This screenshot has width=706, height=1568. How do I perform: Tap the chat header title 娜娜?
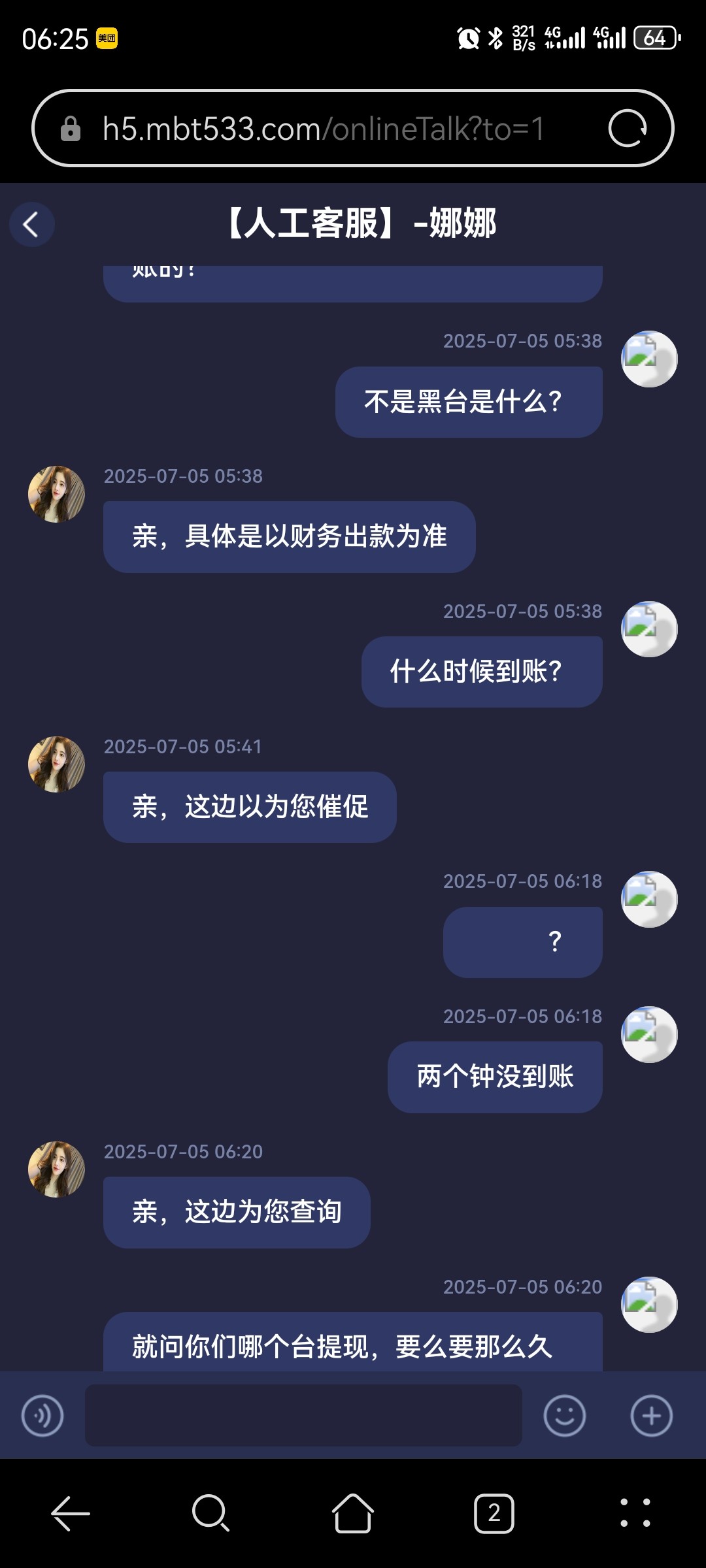coord(358,223)
